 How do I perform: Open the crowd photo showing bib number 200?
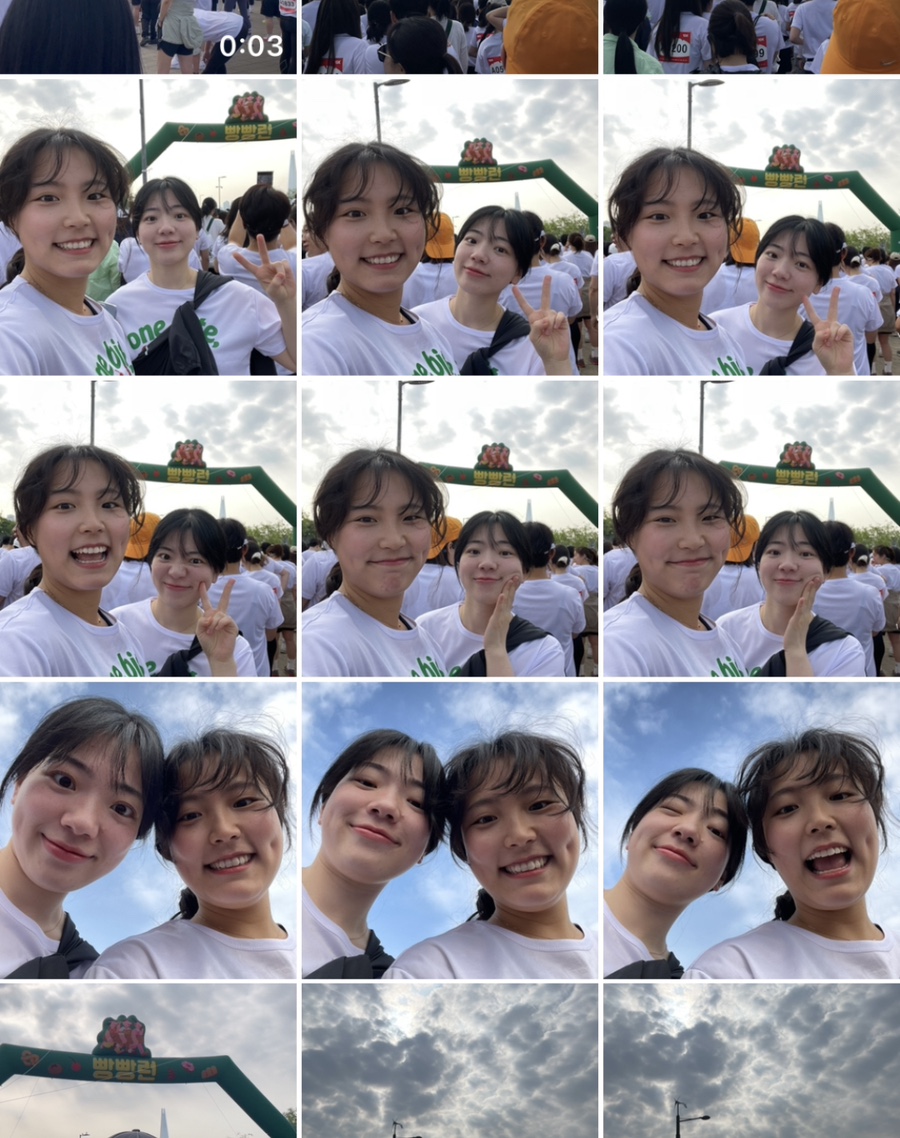[750, 36]
